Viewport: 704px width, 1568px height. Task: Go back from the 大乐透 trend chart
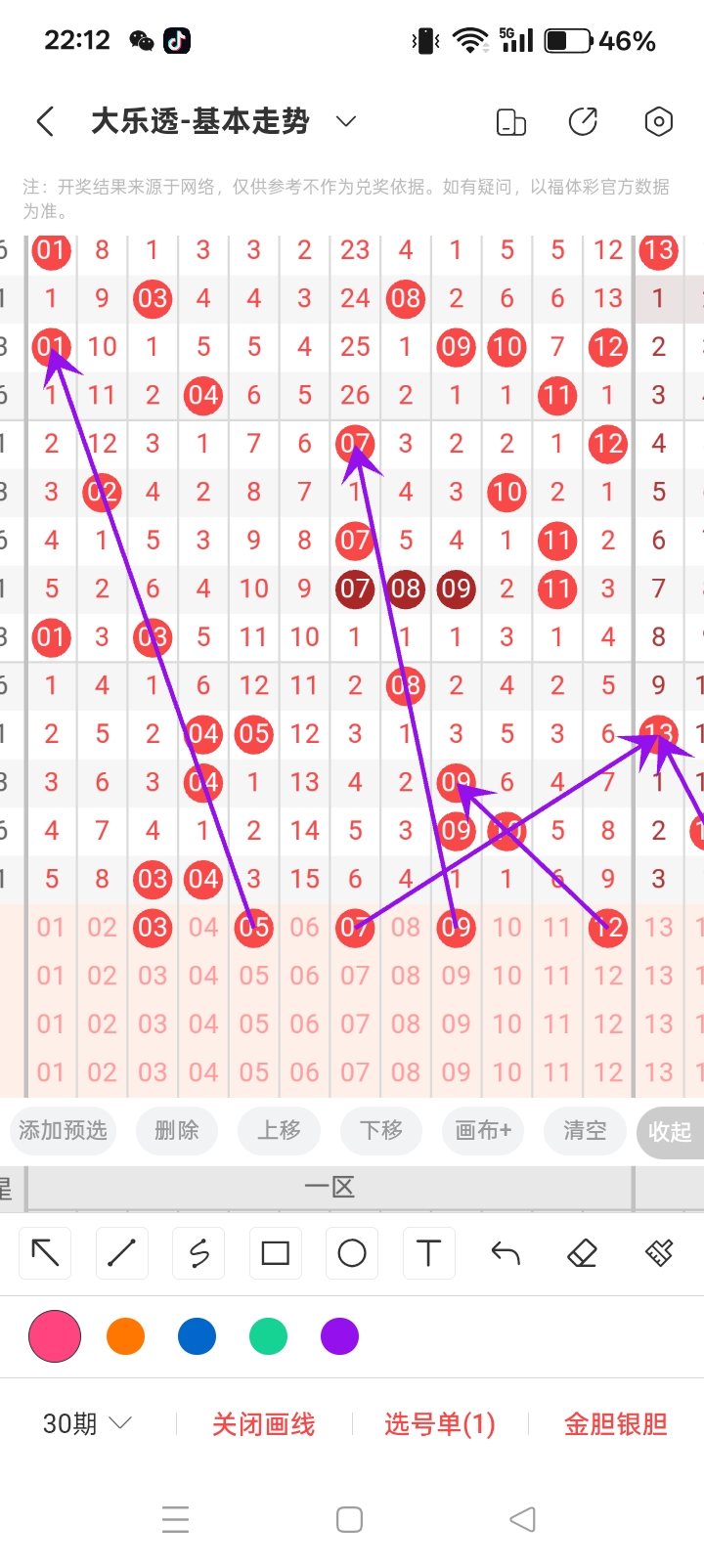pos(45,121)
